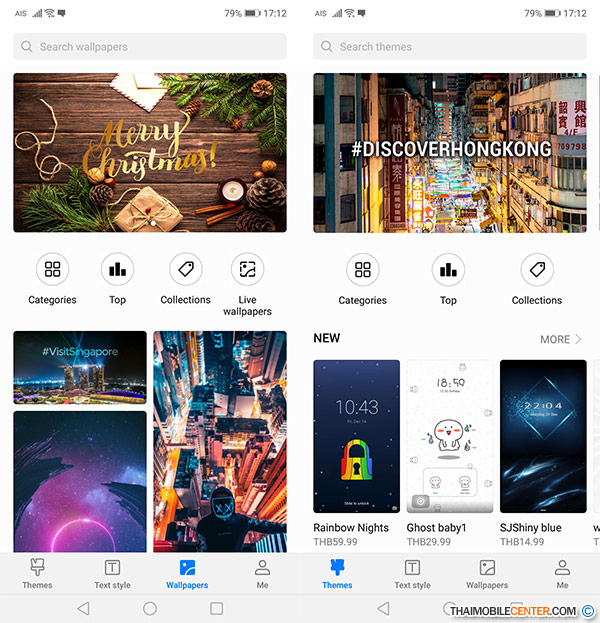This screenshot has height=623, width=600.
Task: Open the #DiscoverHongKong theme banner
Action: 450,152
